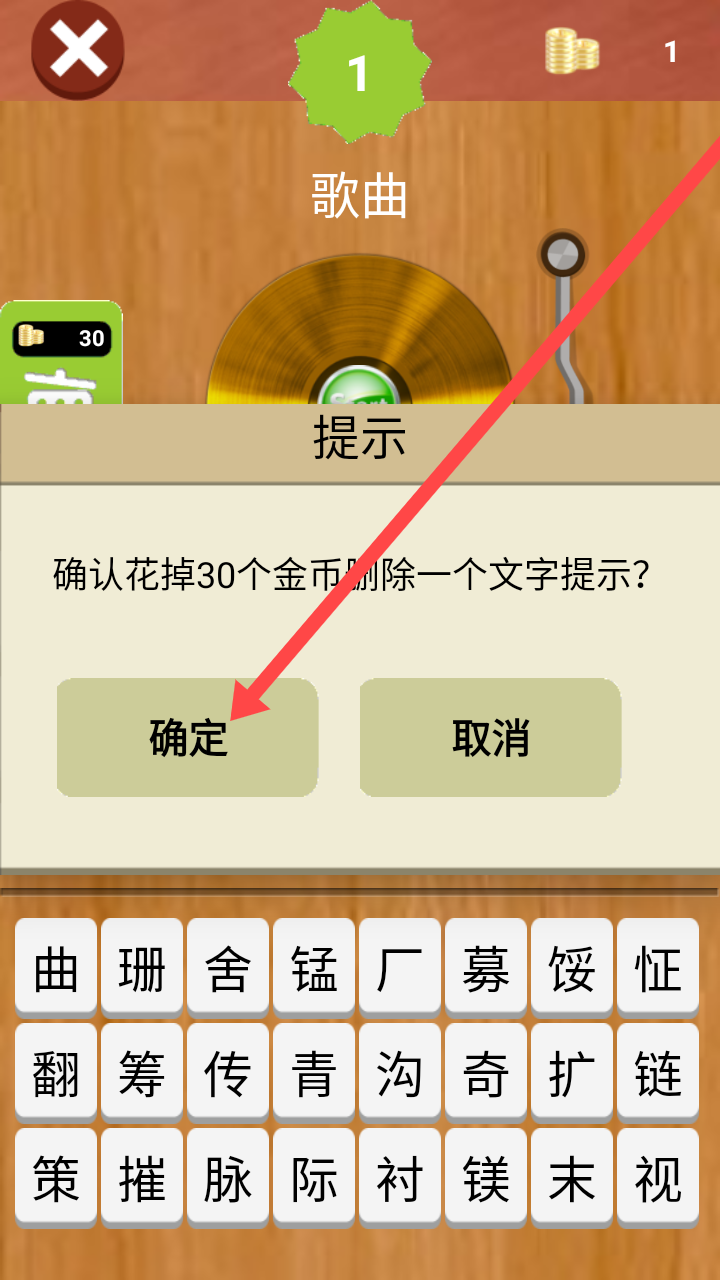720x1280 pixels.
Task: Tap the character tile 青
Action: (314, 1073)
